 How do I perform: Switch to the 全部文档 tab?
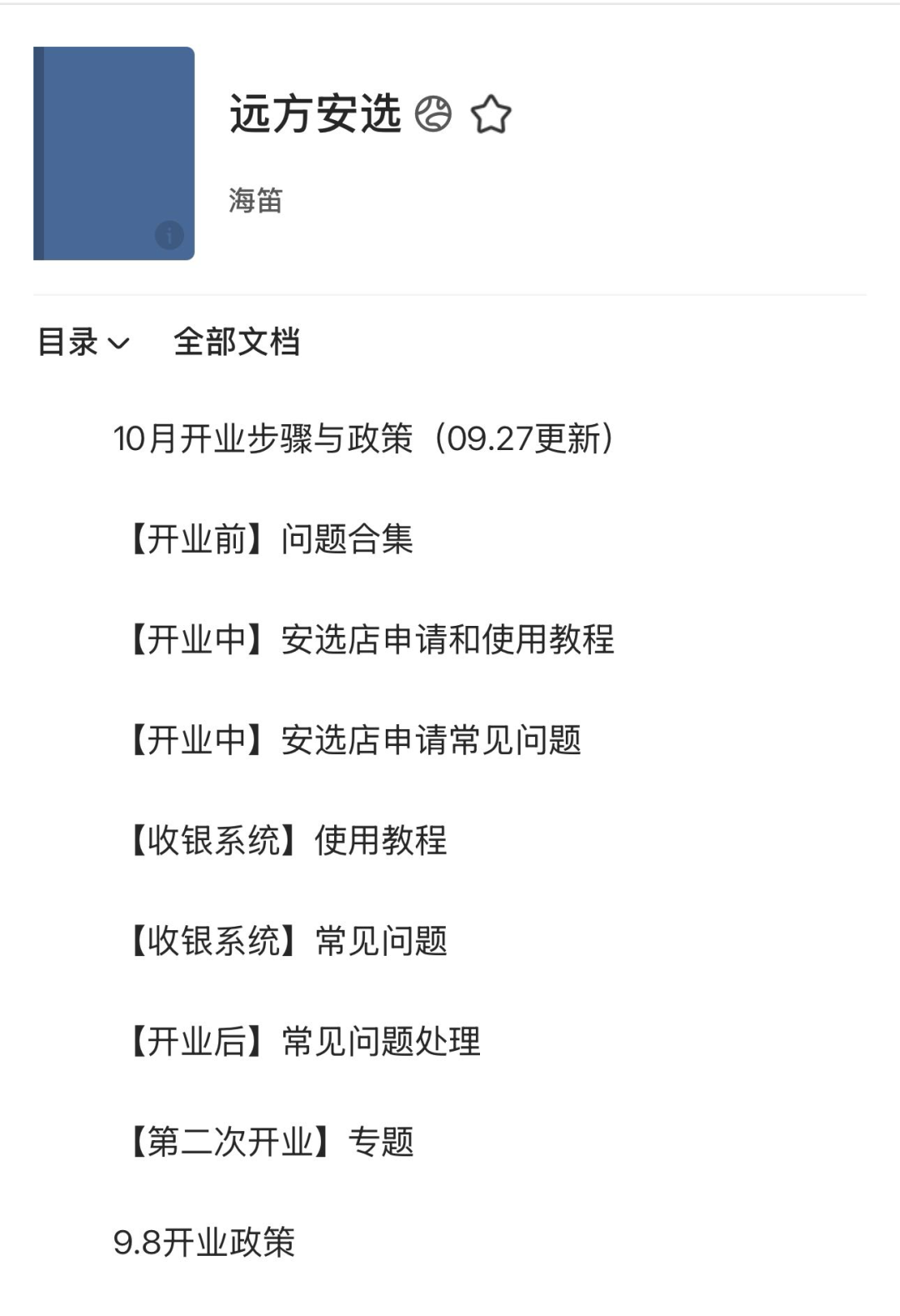[x=237, y=342]
